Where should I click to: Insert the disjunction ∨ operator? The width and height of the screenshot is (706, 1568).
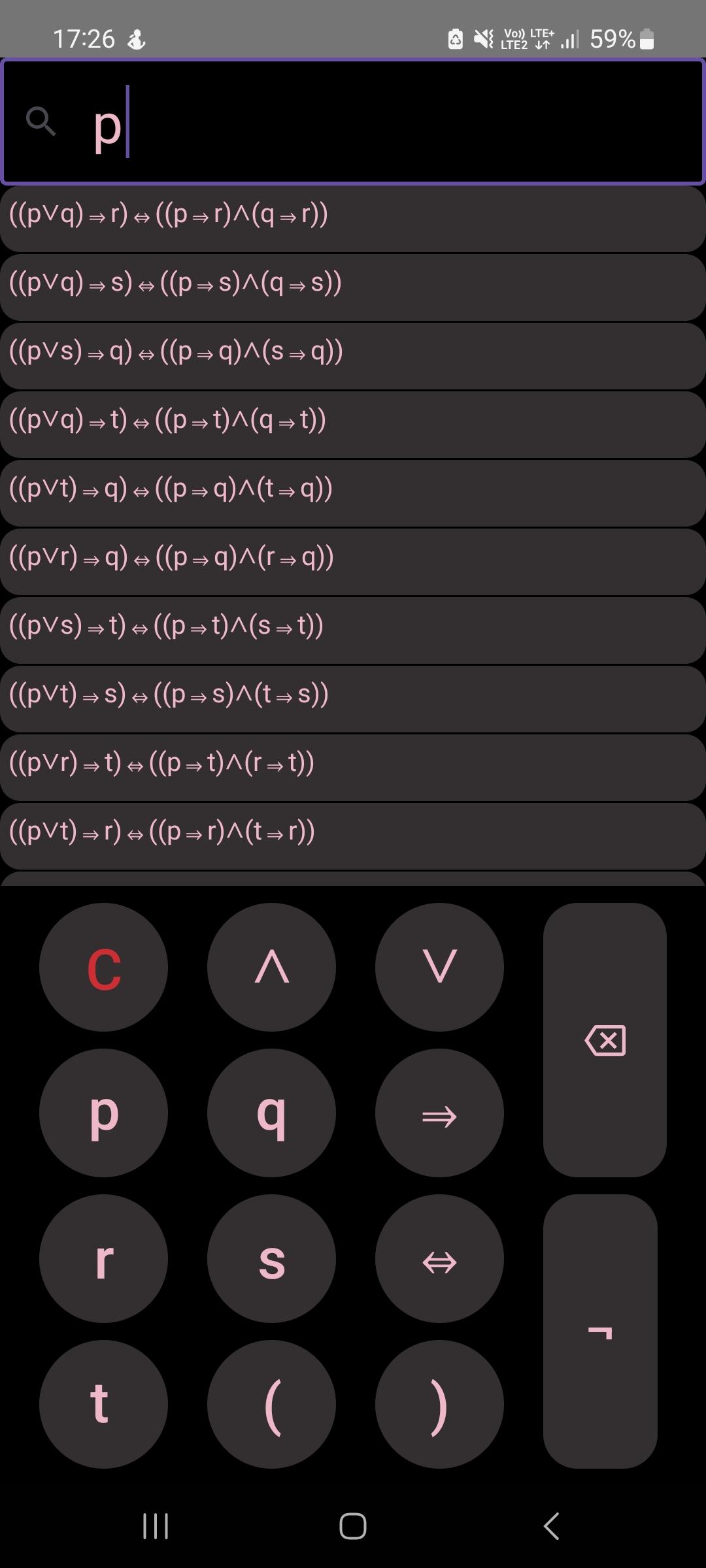439,967
